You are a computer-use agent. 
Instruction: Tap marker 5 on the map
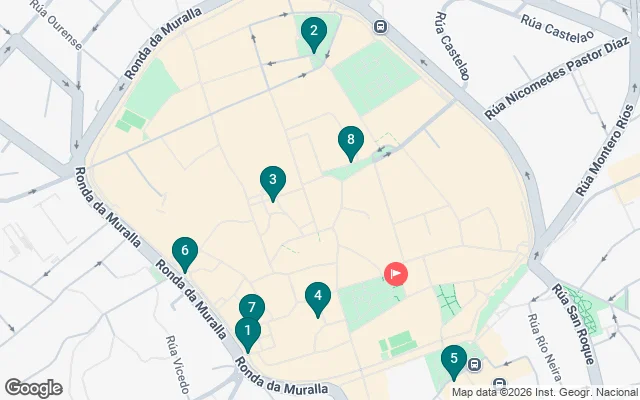454,360
